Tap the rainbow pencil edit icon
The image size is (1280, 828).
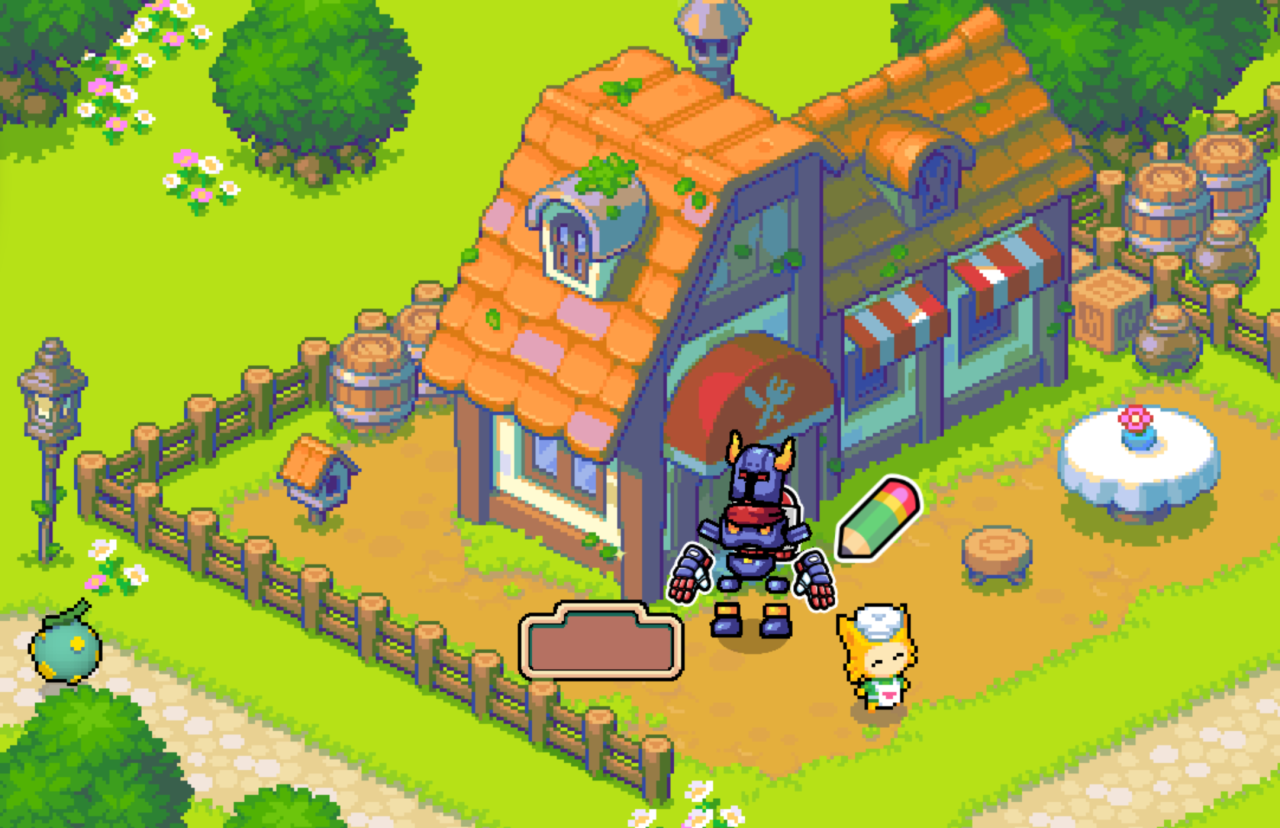click(x=877, y=519)
